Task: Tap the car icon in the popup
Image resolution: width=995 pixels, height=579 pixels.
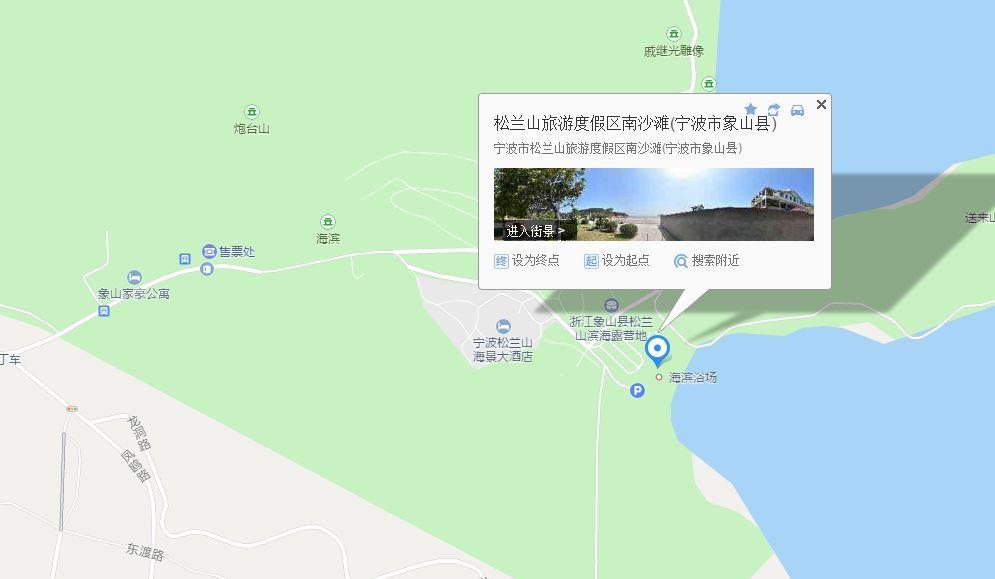Action: point(797,109)
